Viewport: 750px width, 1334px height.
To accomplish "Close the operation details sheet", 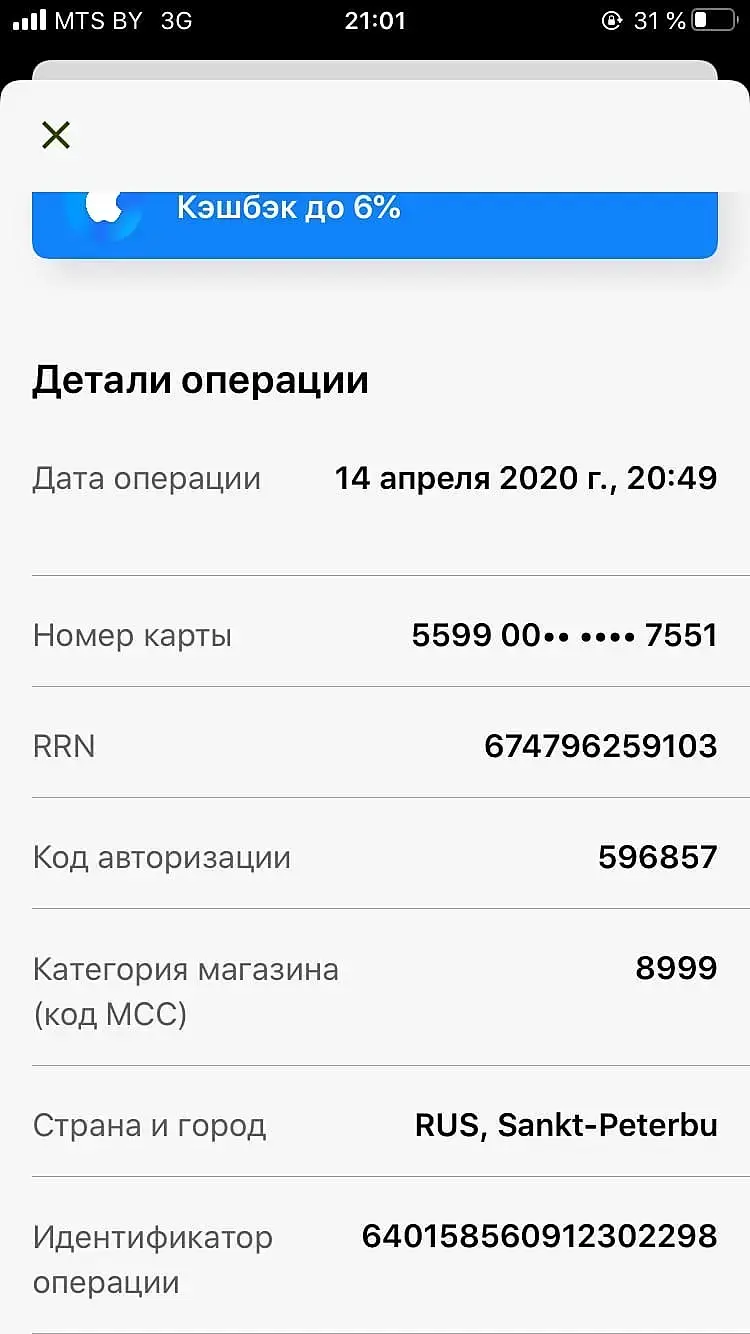I will 56,135.
